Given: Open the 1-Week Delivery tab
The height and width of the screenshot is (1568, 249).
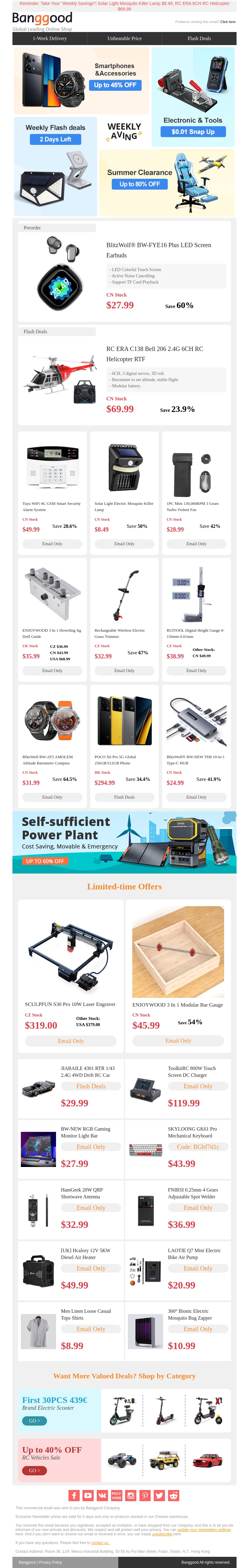Looking at the screenshot, I should coord(50,38).
